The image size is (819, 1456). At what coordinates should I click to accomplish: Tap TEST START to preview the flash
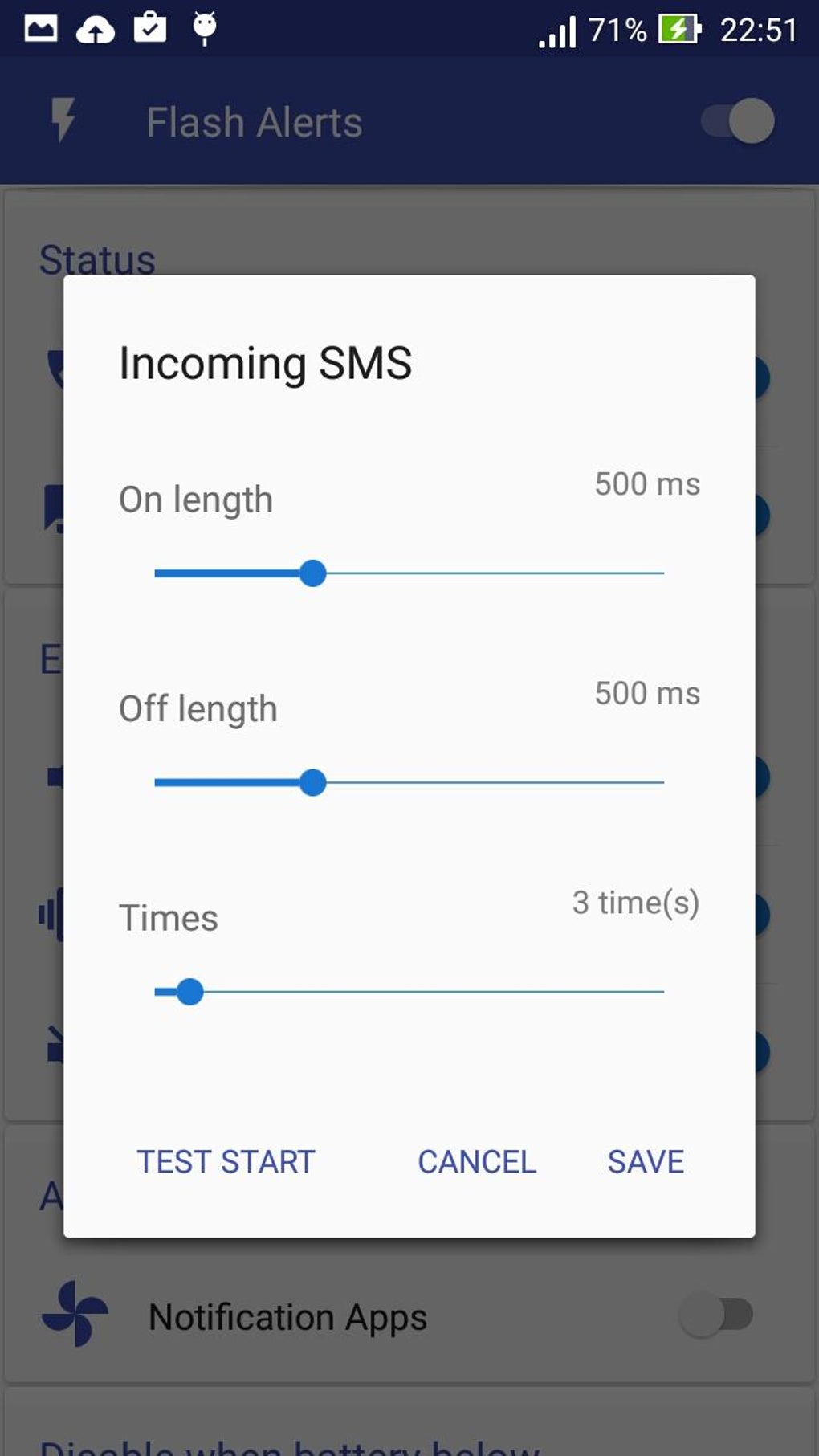pos(226,1162)
